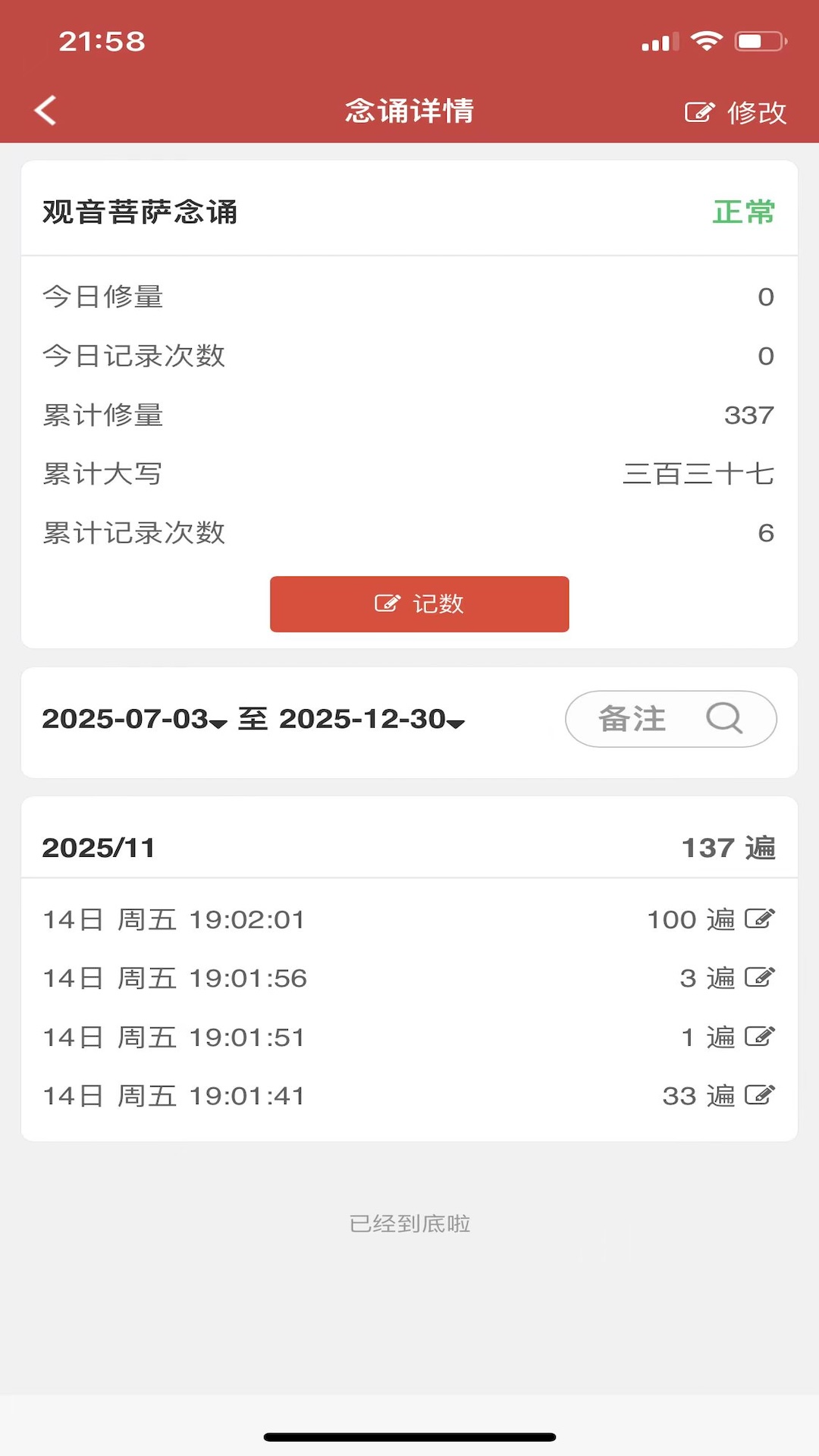Image resolution: width=819 pixels, height=1456 pixels.
Task: Select the green 正常 status label
Action: pyautogui.click(x=744, y=212)
